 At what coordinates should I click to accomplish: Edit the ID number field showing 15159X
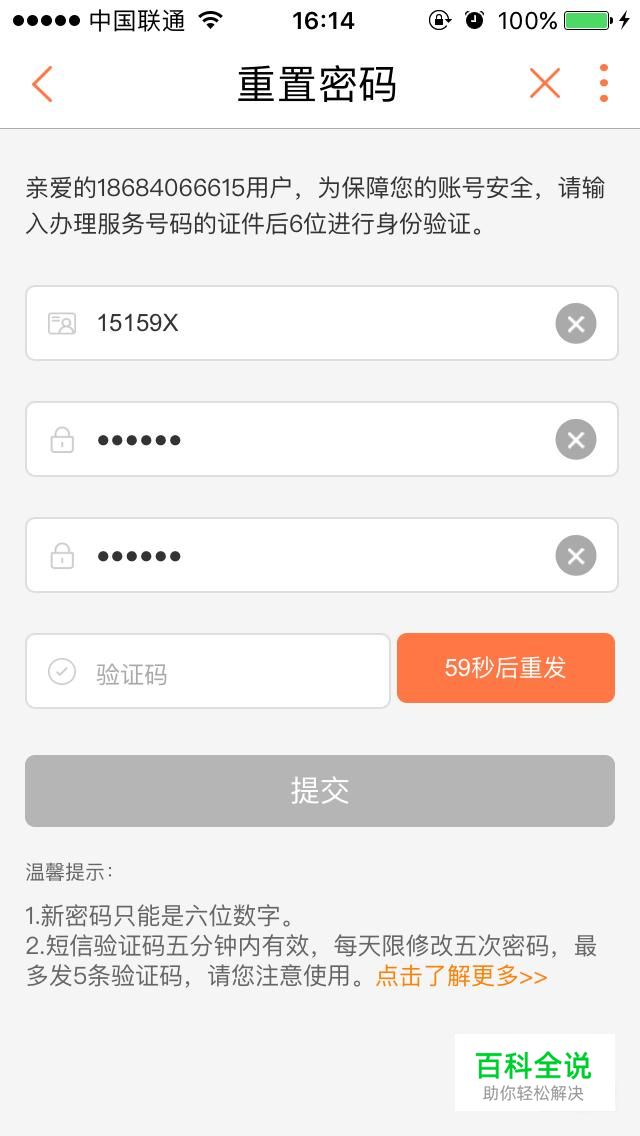322,323
